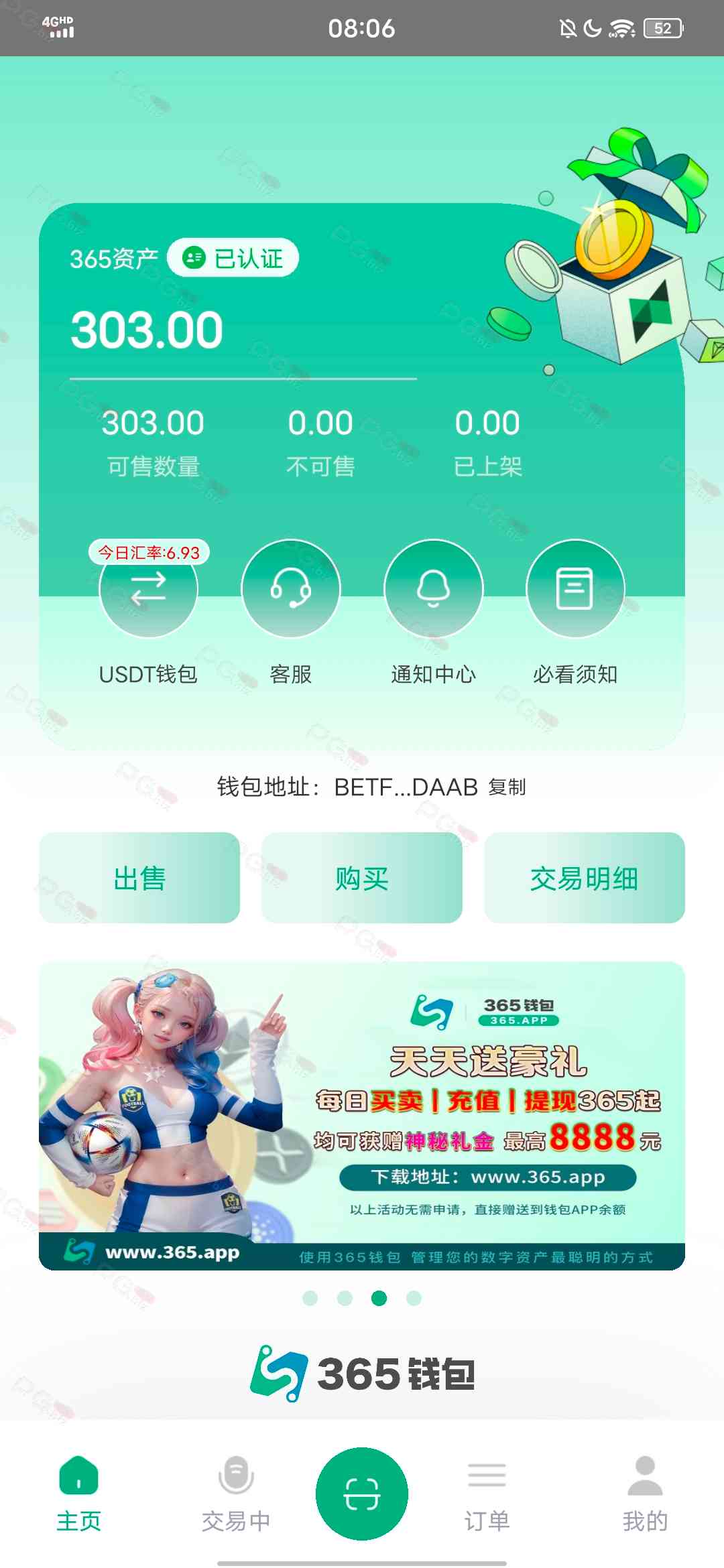Copy wallet address with 复制

tap(507, 787)
